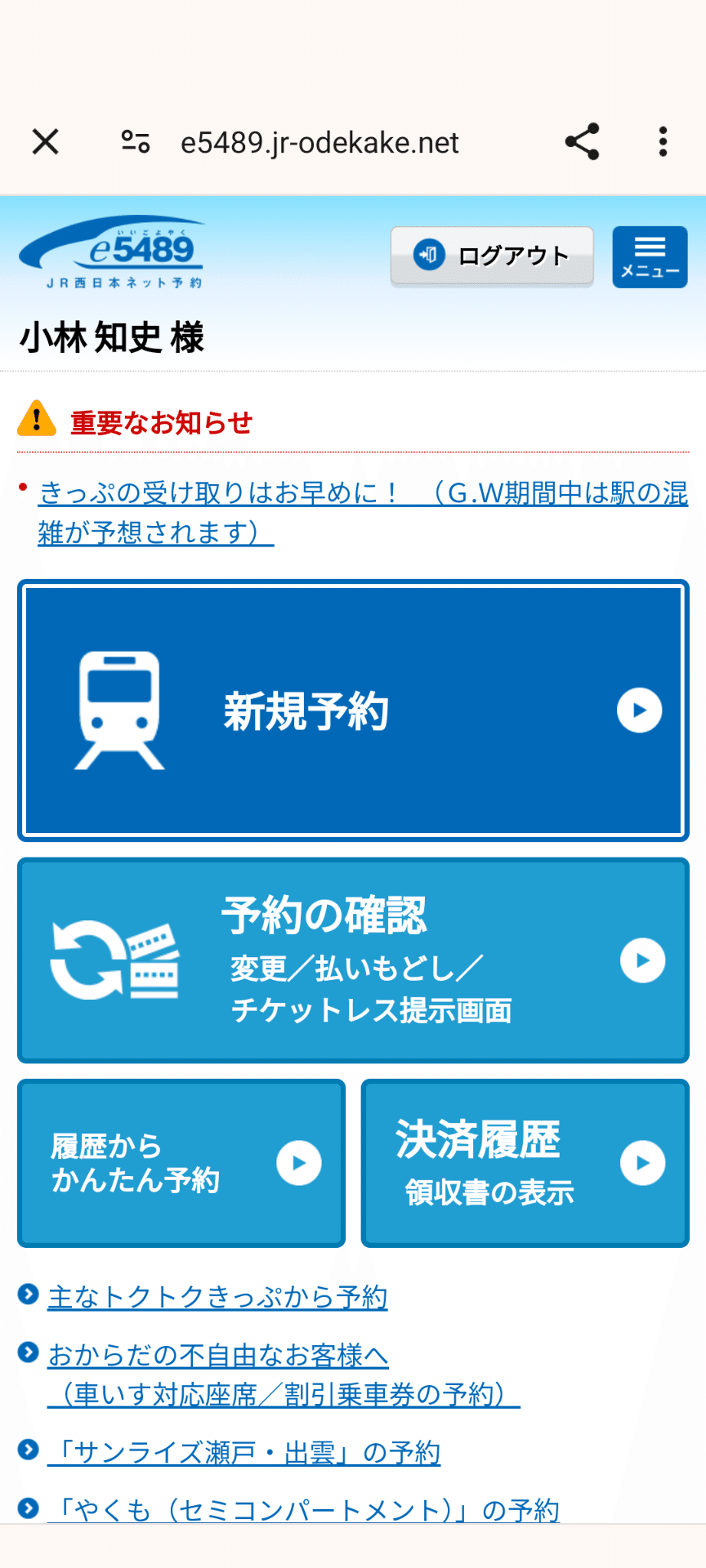Open「やくも（セミコンパートメント）」の予約 link
The width and height of the screenshot is (706, 1568).
click(303, 1509)
